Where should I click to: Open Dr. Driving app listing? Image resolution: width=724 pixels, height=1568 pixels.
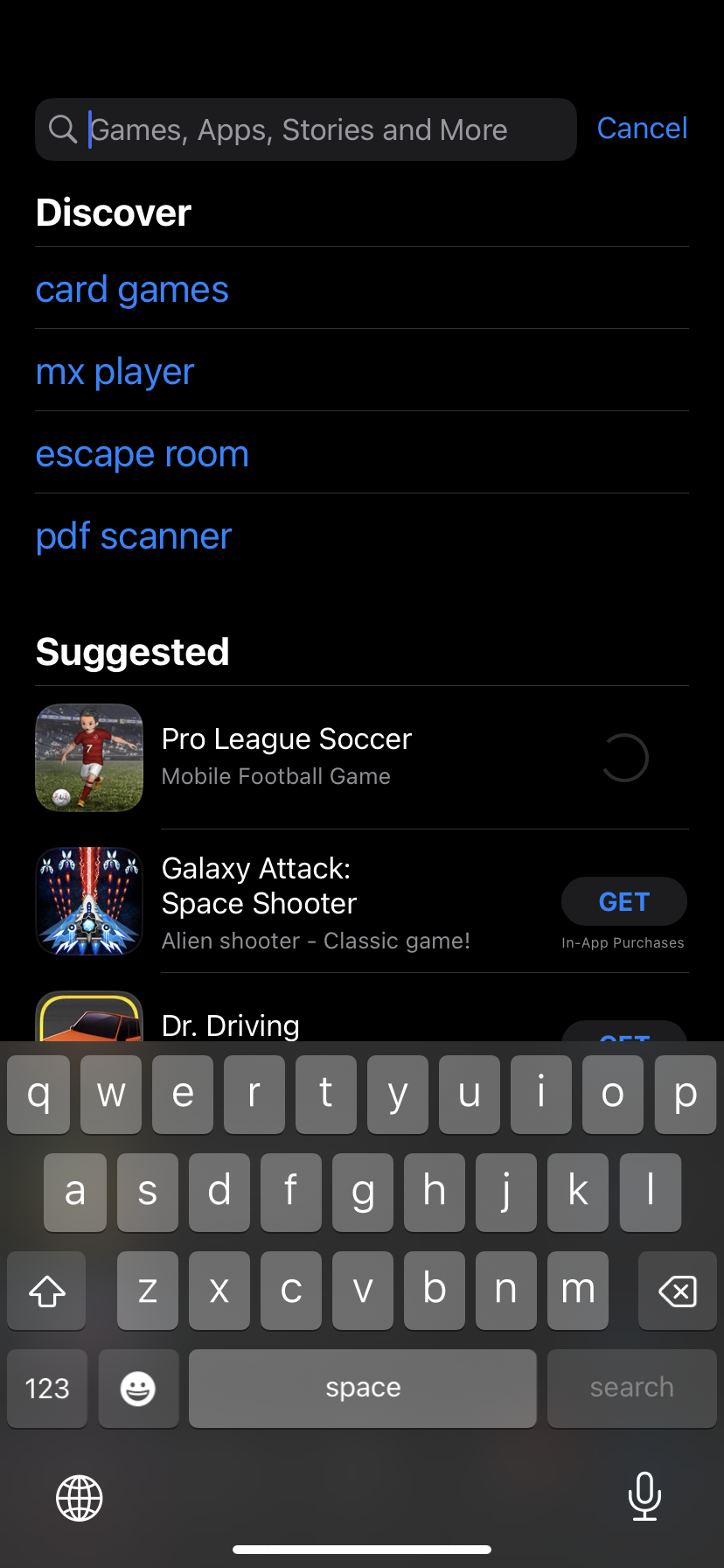click(x=231, y=1025)
